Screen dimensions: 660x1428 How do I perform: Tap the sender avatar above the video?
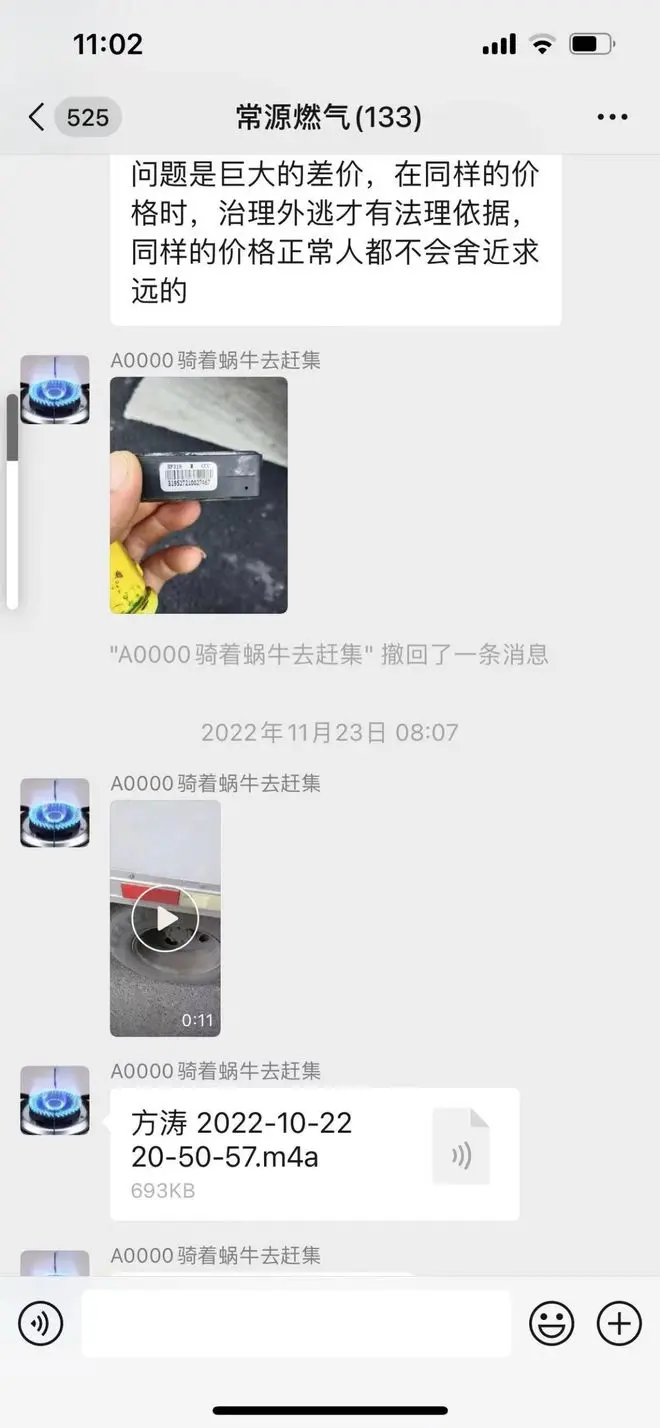(55, 813)
